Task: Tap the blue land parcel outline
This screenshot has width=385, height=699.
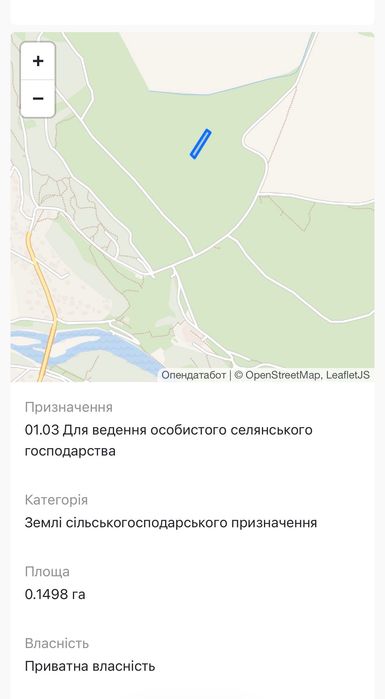Action: click(201, 144)
